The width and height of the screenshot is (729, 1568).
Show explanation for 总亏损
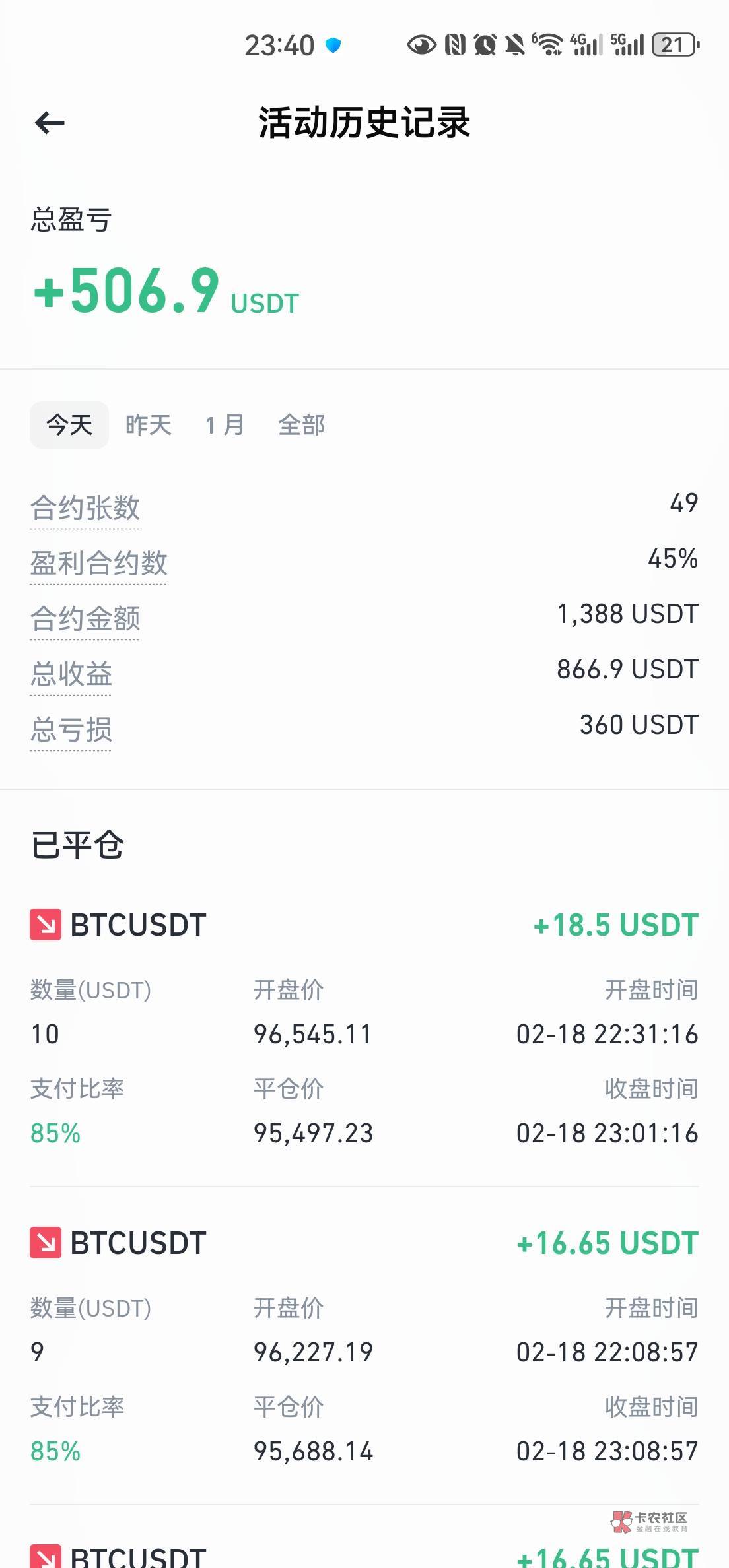tap(71, 730)
